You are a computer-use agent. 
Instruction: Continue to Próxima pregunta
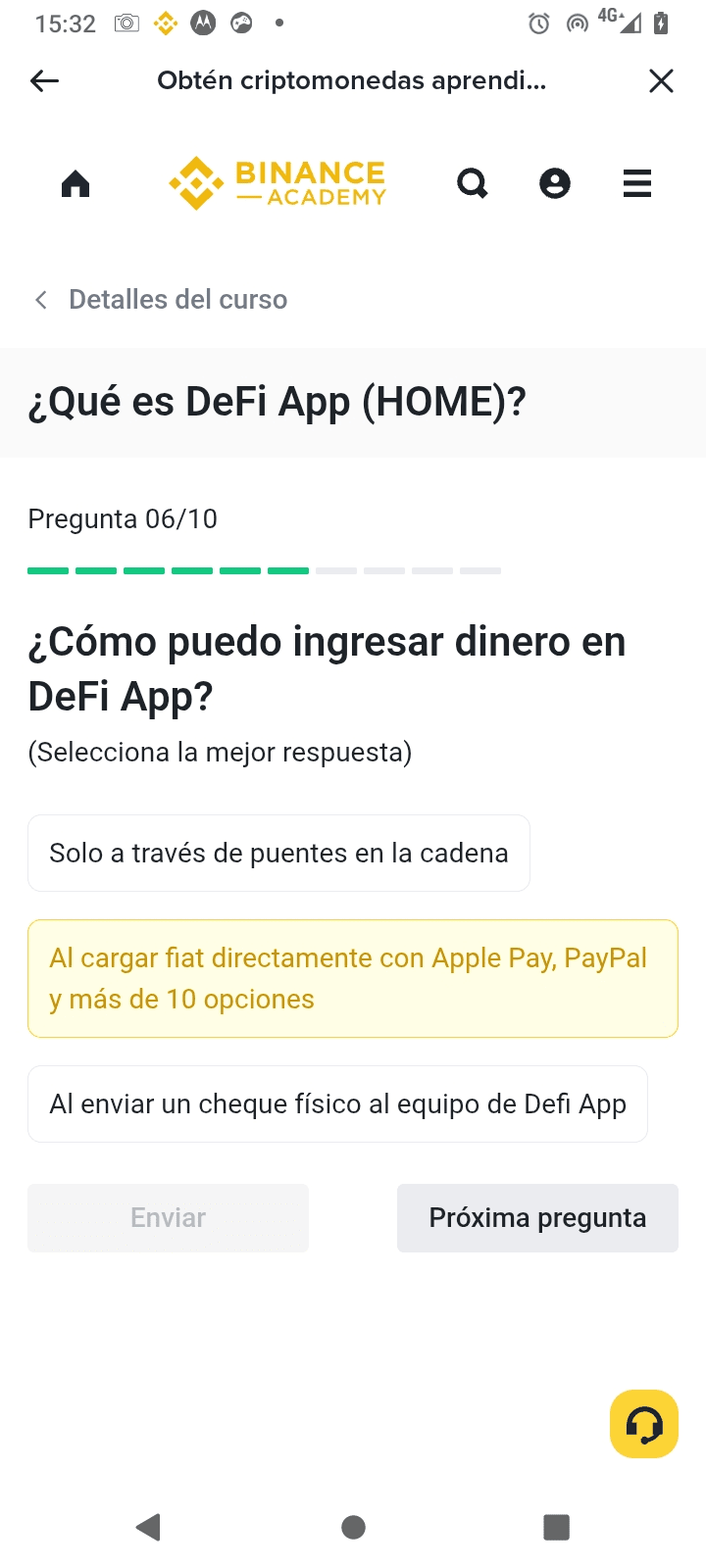pyautogui.click(x=537, y=1218)
